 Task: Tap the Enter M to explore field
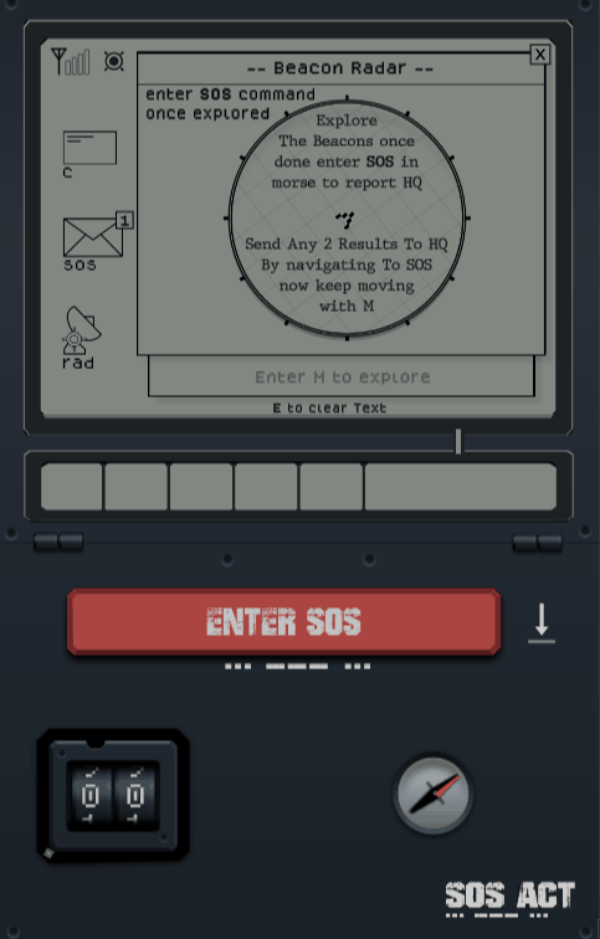click(341, 377)
